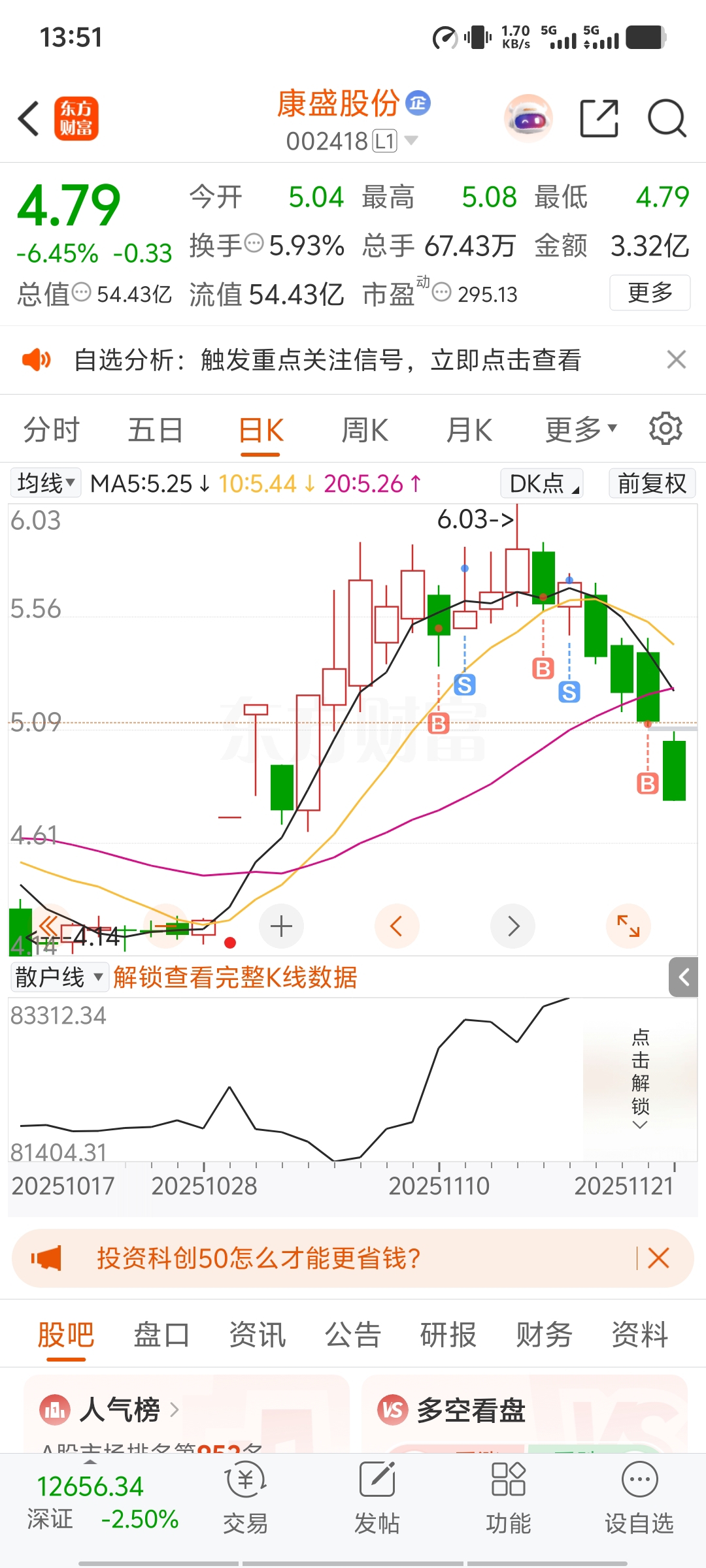Screen dimensions: 706x1568
Task: Tap the 前复权 adjustment button
Action: [x=652, y=483]
